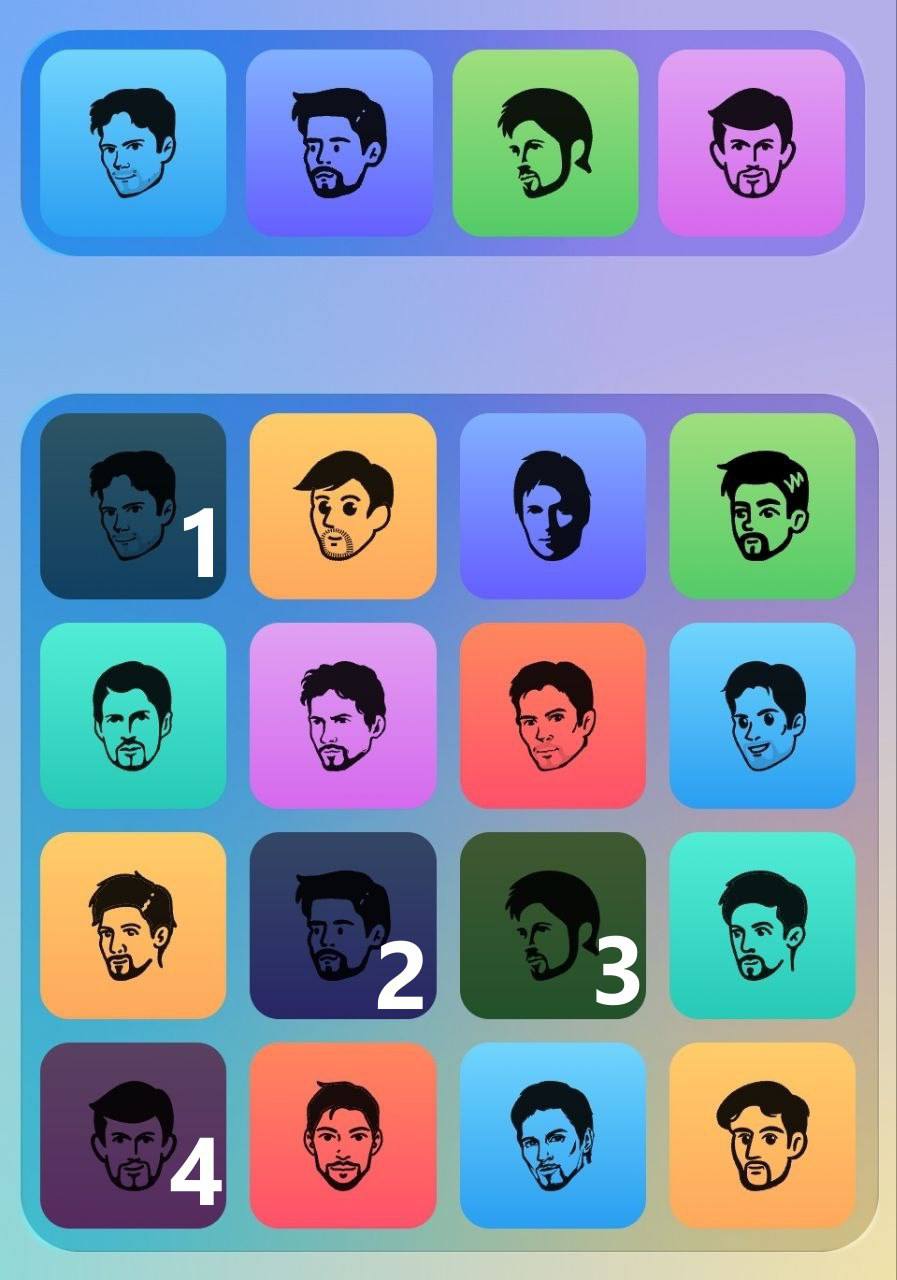Viewport: 897px width, 1280px height.
Task: Pick the red tile with full-bearded face
Action: pos(343,1136)
